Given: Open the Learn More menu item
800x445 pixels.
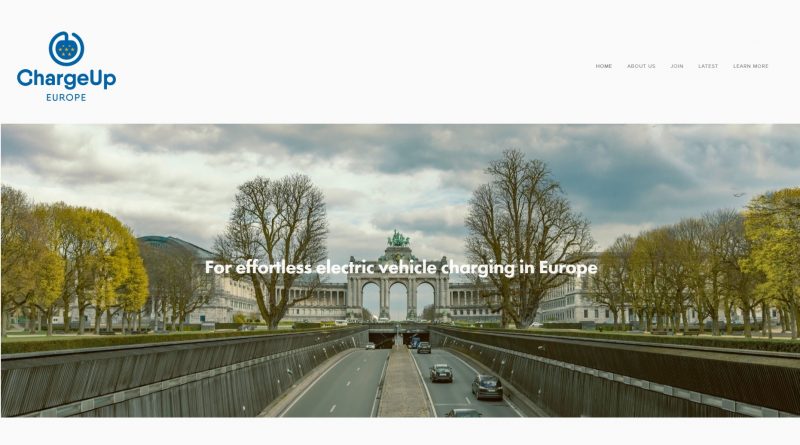Looking at the screenshot, I should [x=751, y=66].
